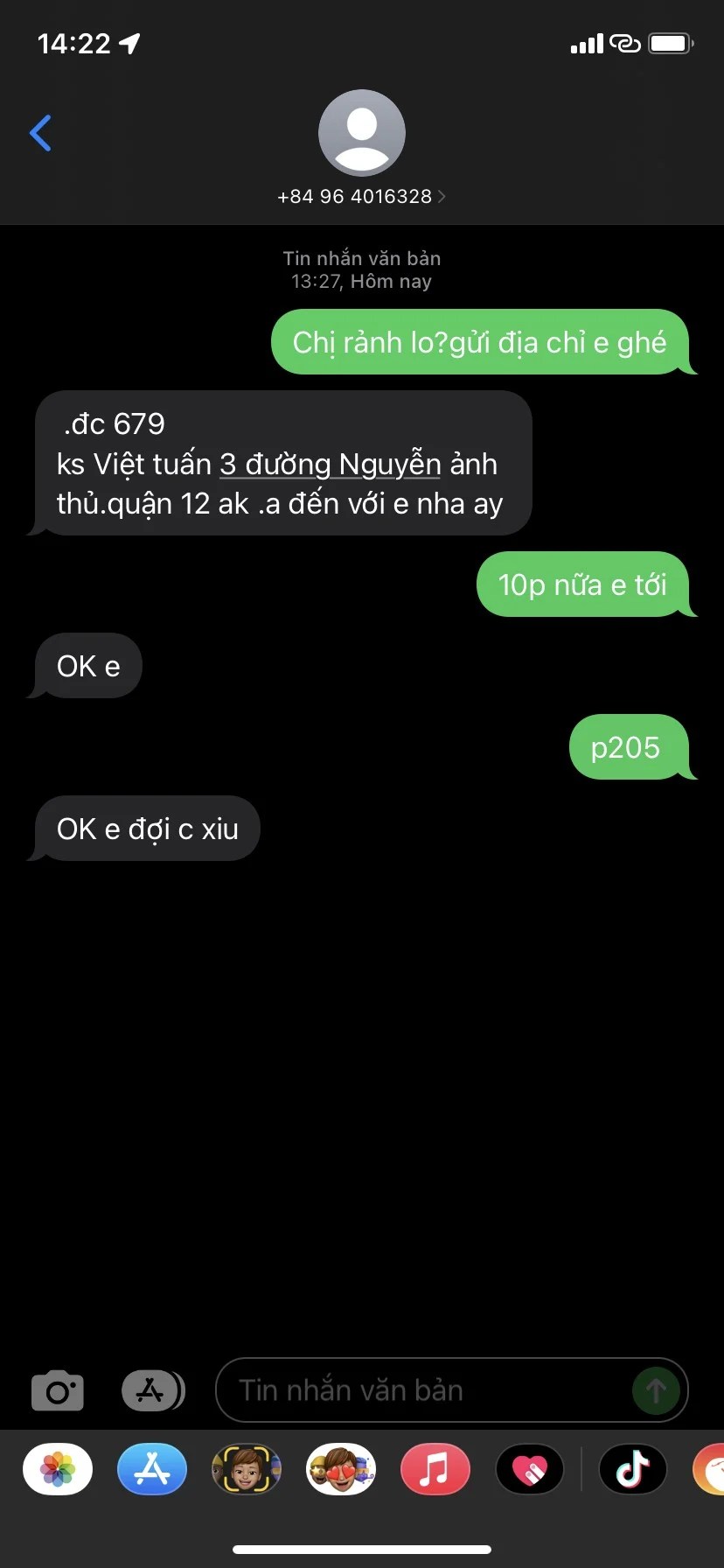
Task: Go back to the message list
Action: (x=41, y=133)
